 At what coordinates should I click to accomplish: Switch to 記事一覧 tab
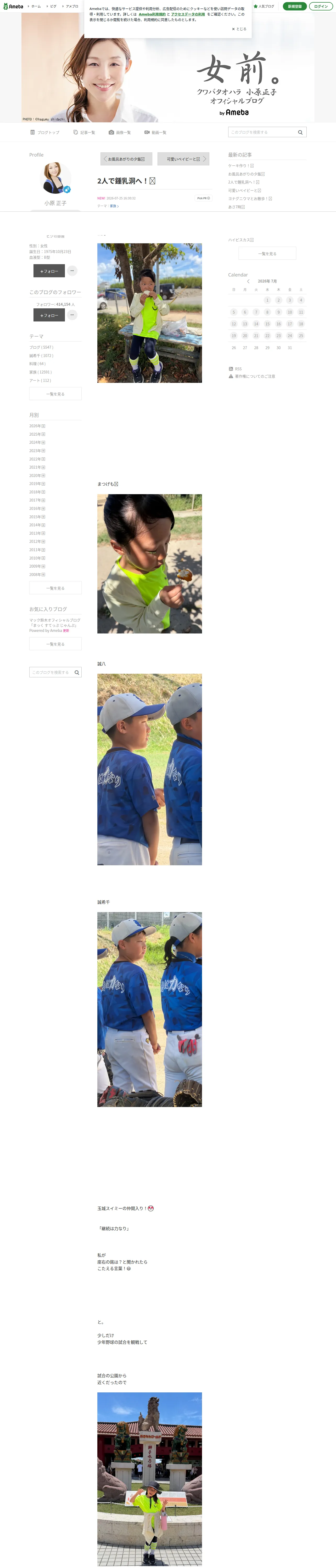(84, 132)
